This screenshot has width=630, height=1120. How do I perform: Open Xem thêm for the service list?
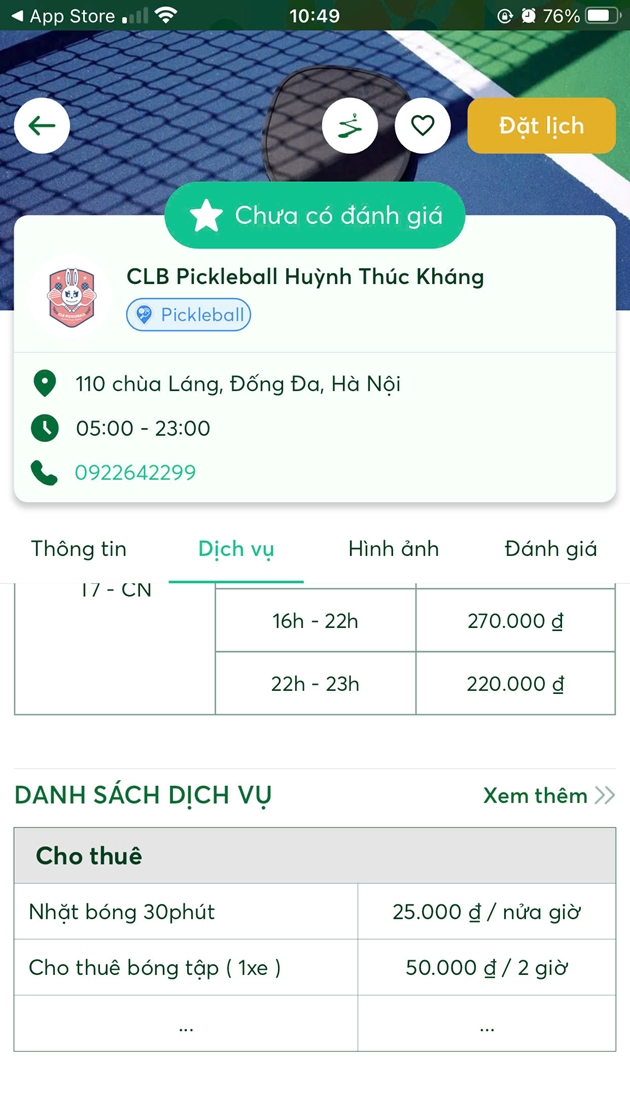click(x=549, y=795)
